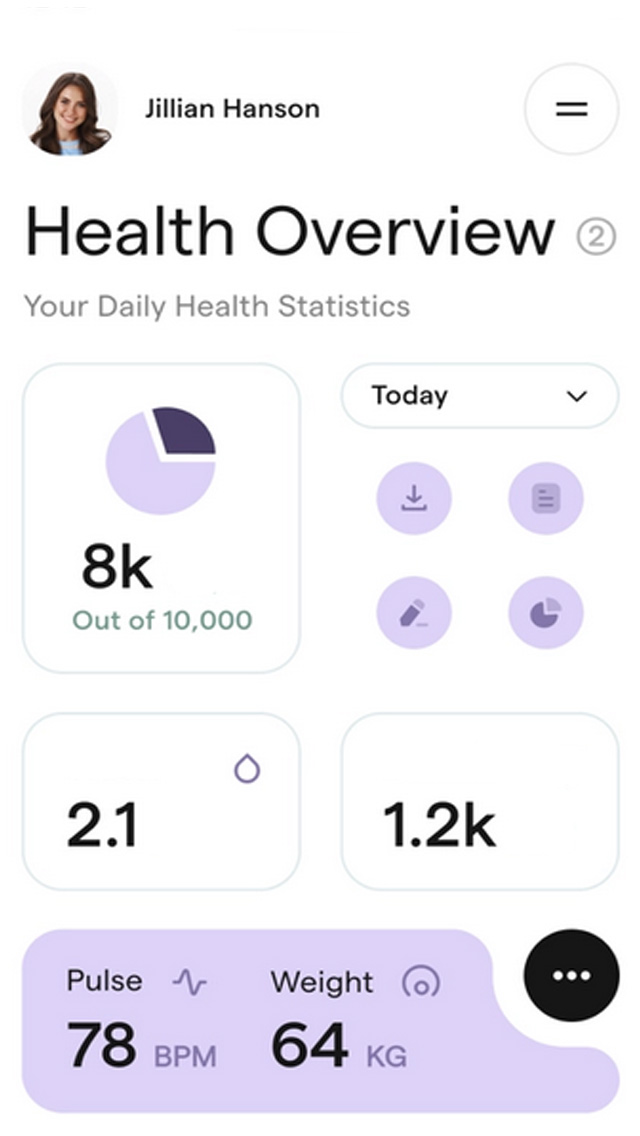The height and width of the screenshot is (1136, 640).
Task: Open the hamburger menu button
Action: tap(571, 109)
